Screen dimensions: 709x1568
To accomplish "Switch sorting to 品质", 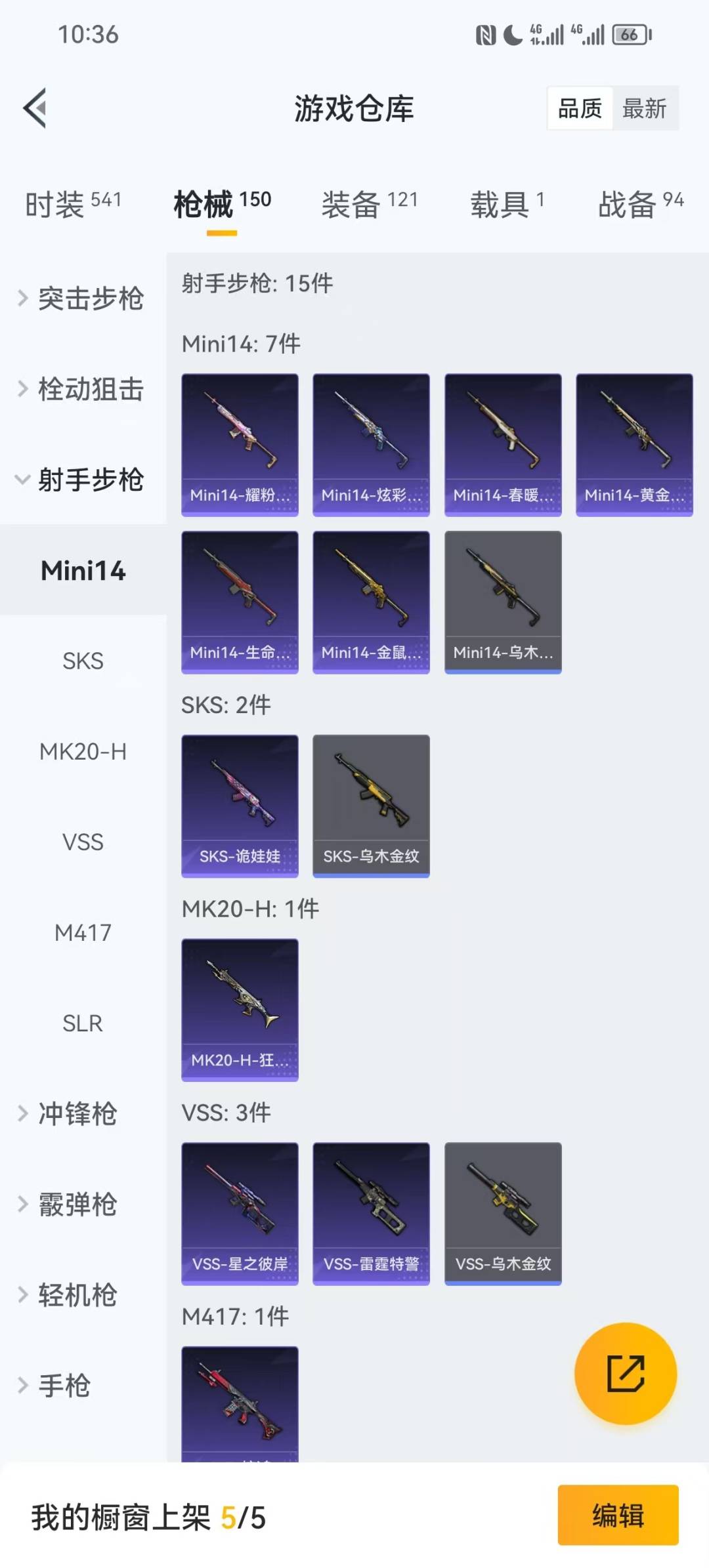I will pos(578,108).
